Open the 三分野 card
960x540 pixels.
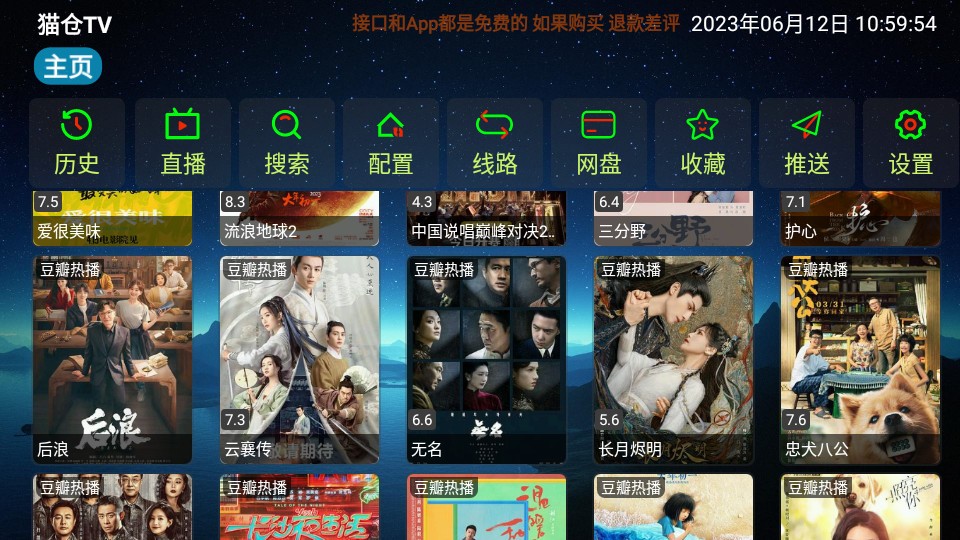(673, 219)
